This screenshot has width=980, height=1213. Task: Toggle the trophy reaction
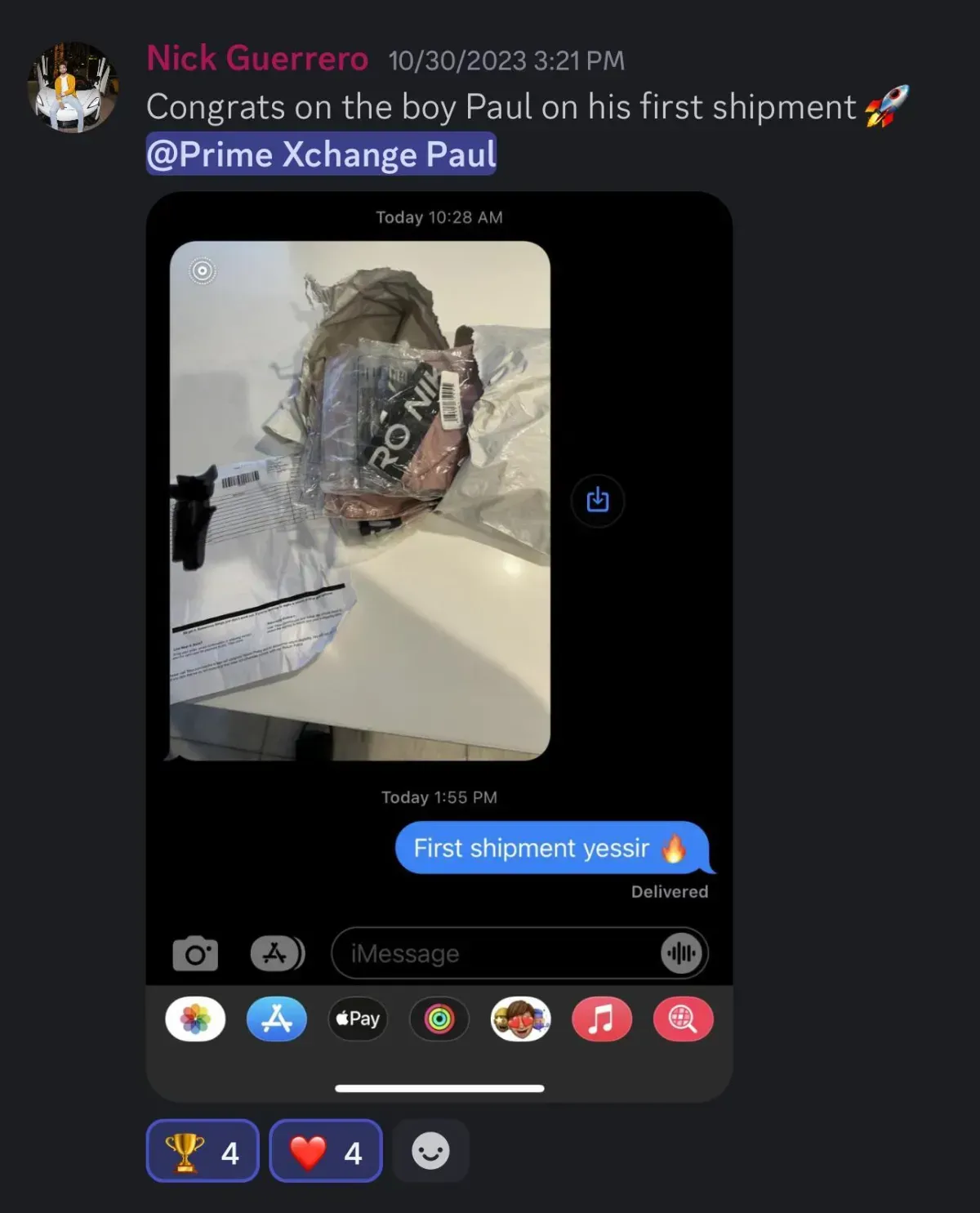point(203,1151)
